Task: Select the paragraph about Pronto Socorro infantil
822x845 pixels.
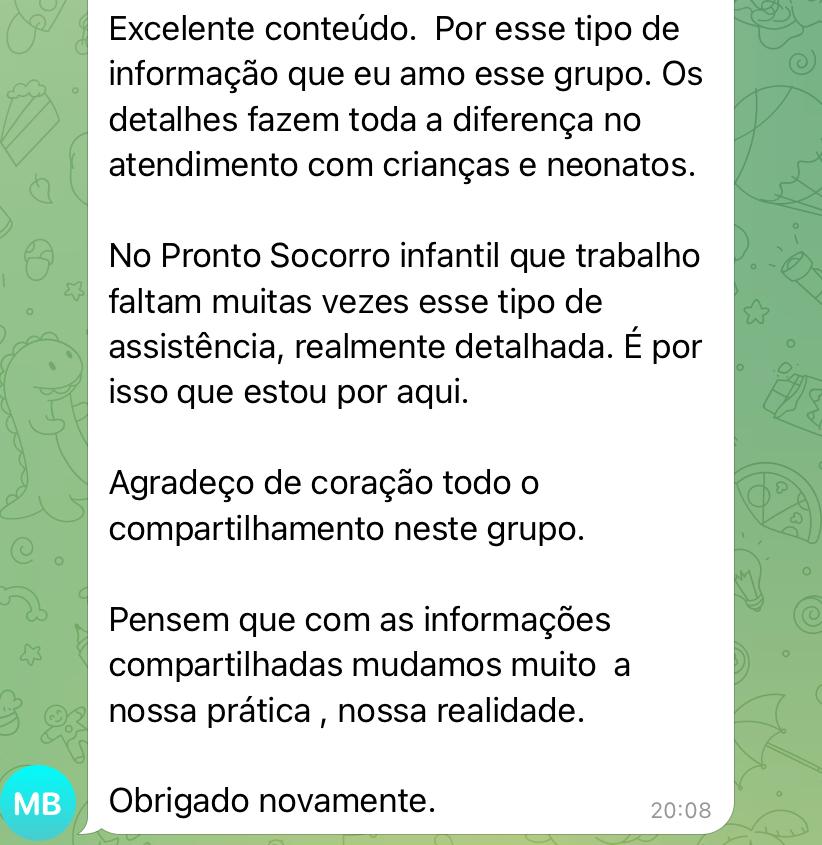Action: [400, 320]
